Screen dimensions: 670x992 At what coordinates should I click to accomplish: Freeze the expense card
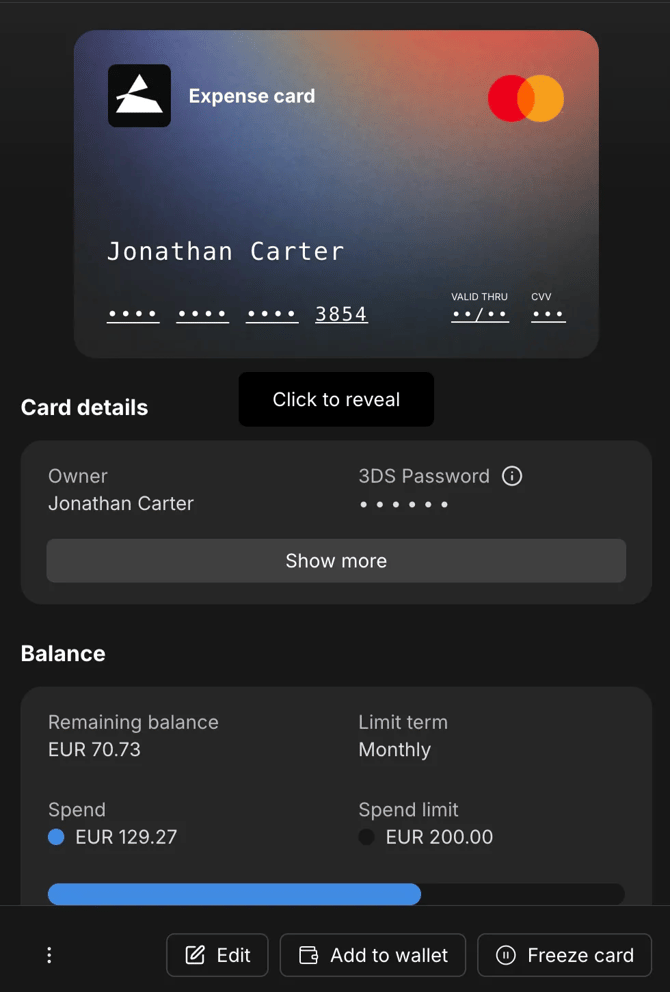point(565,955)
